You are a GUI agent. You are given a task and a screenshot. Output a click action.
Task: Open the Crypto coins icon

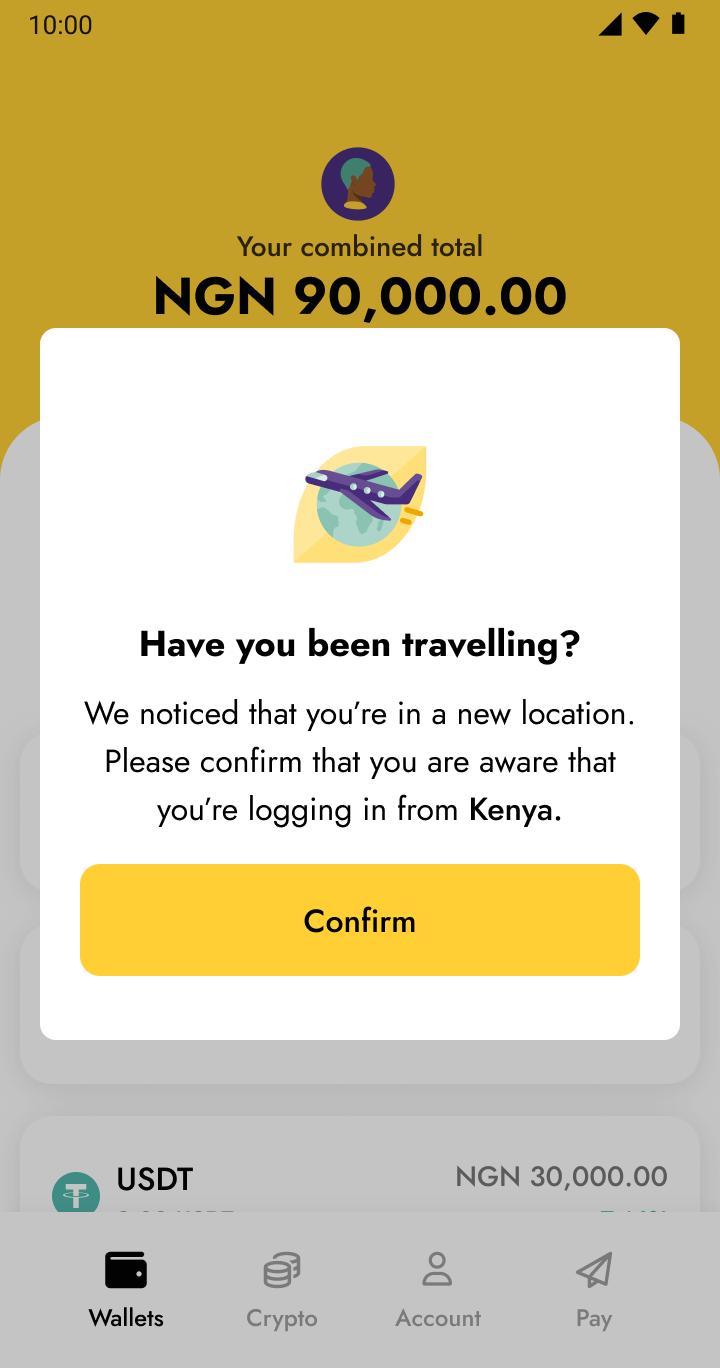281,1268
